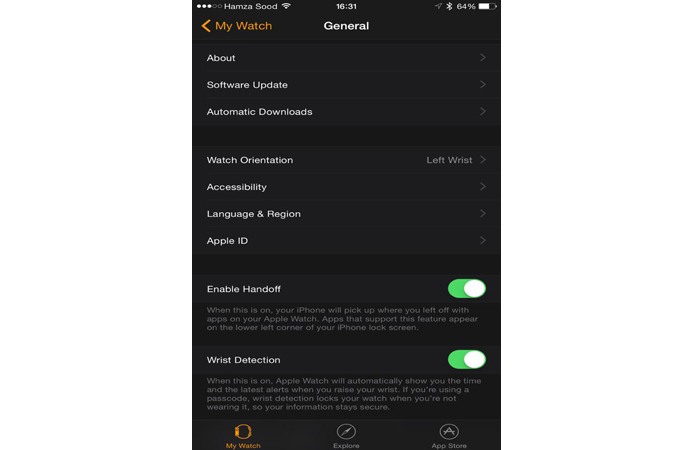Image resolution: width=700 pixels, height=450 pixels.
Task: Change Watch Orientation setting
Action: click(346, 160)
